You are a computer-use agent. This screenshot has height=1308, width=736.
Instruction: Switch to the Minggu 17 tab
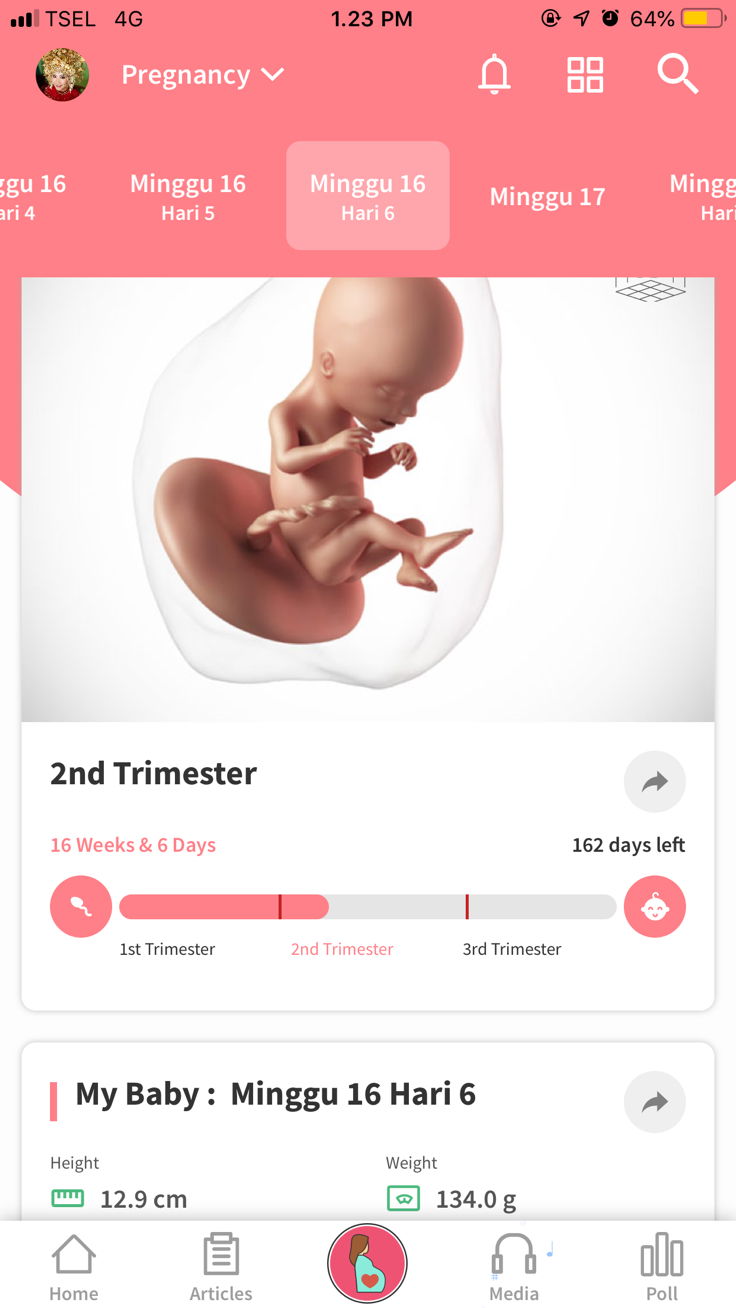pyautogui.click(x=547, y=197)
